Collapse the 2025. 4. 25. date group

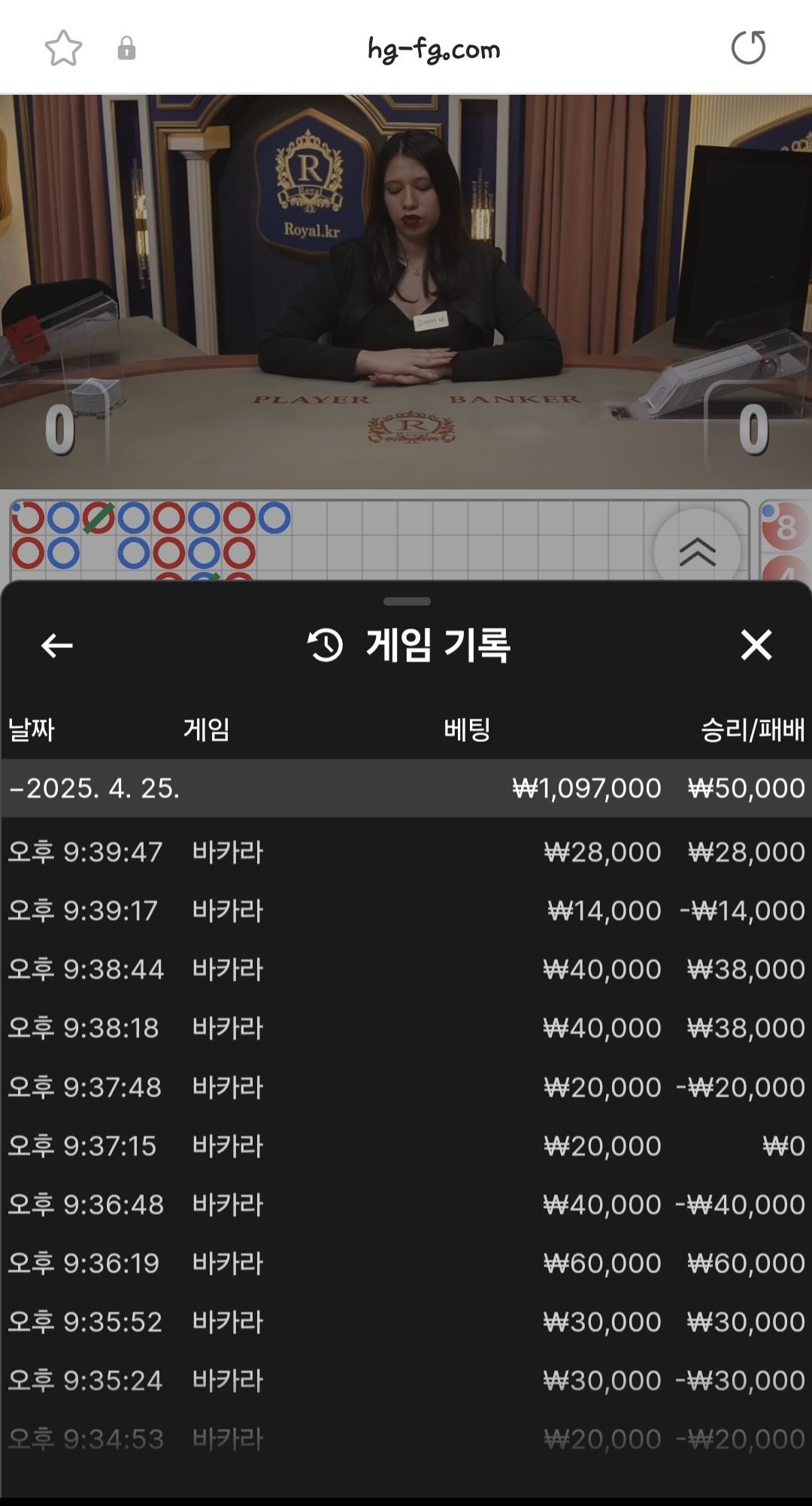click(x=95, y=788)
